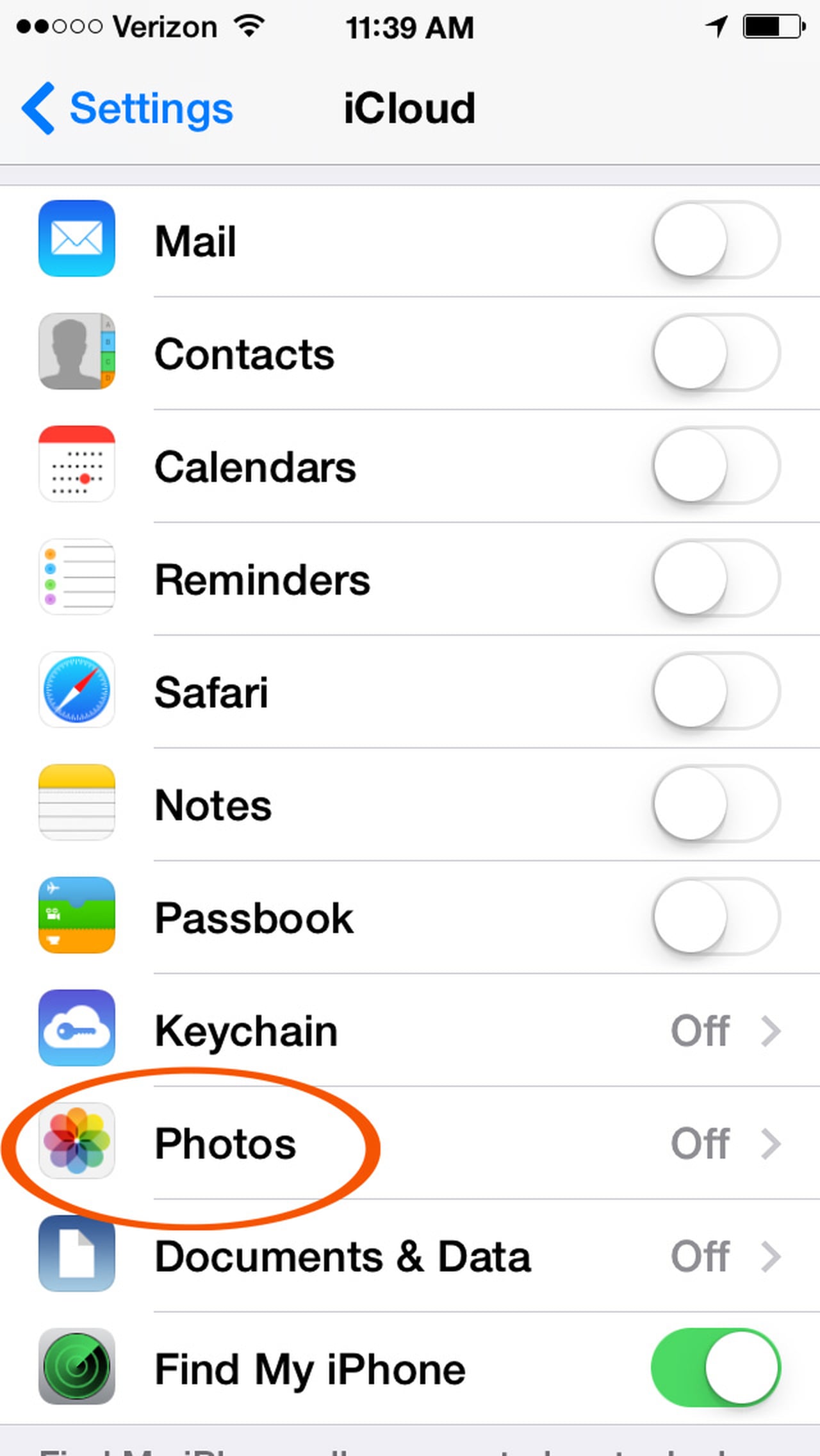Expand Documents & Data settings
Screen dimensions: 820x1456
771,1255
